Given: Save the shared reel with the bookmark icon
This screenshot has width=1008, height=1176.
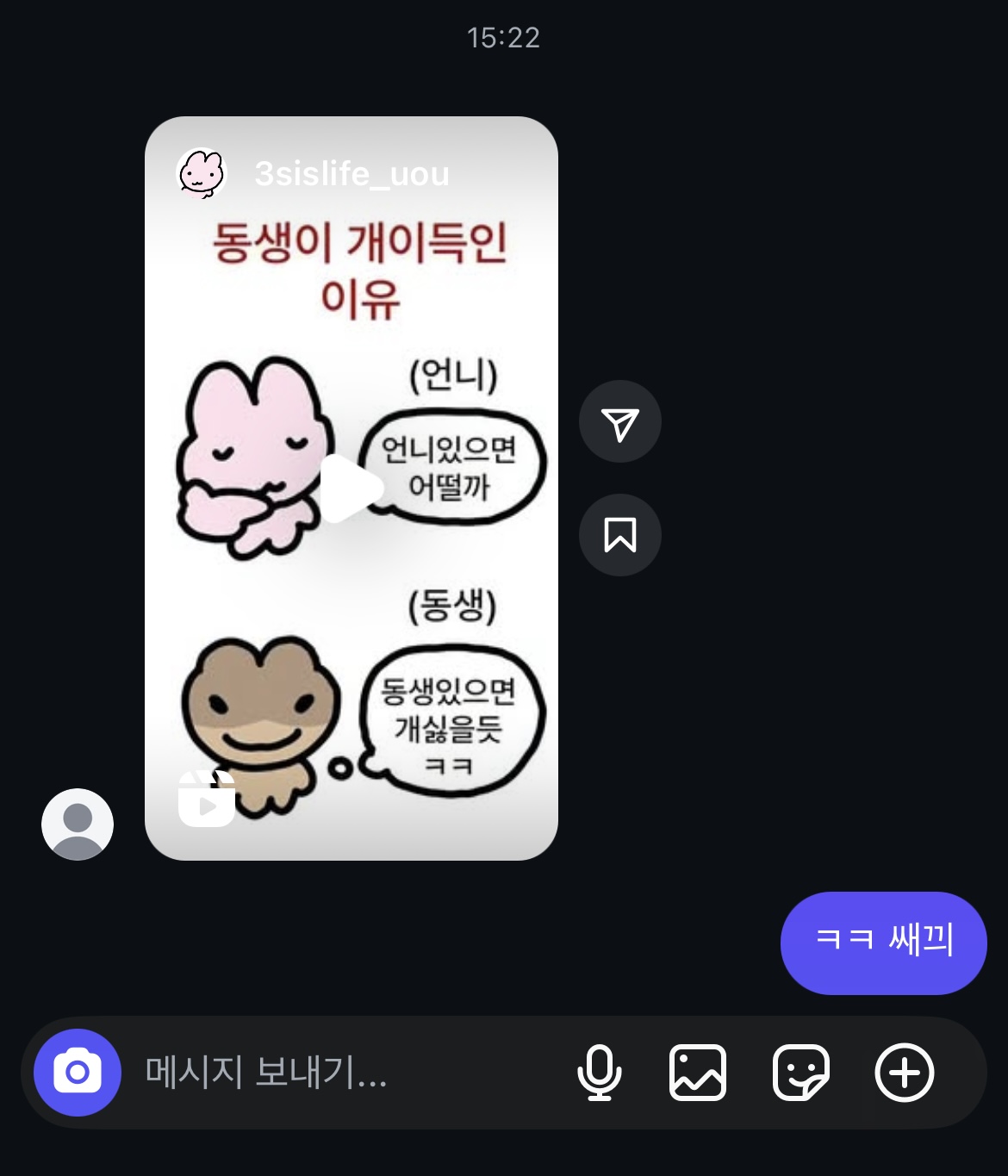Looking at the screenshot, I should click(619, 535).
